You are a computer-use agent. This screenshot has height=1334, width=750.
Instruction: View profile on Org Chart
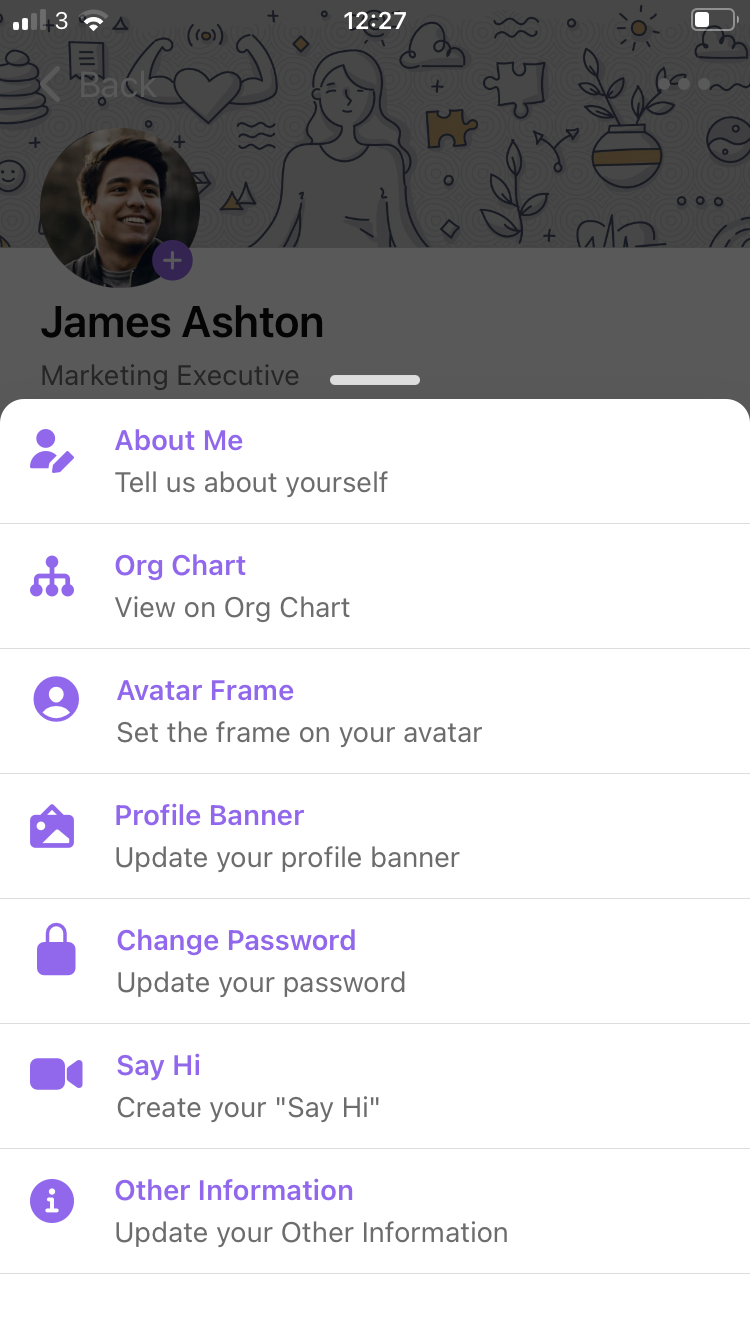[375, 586]
